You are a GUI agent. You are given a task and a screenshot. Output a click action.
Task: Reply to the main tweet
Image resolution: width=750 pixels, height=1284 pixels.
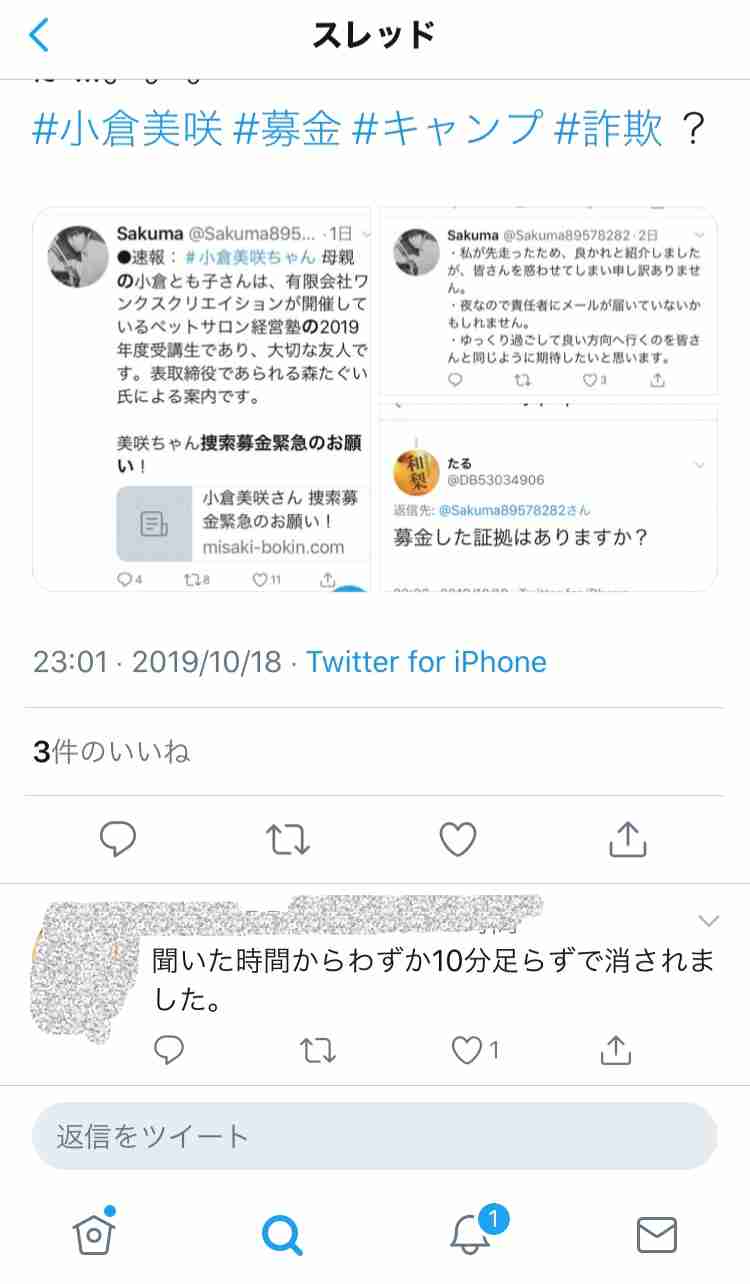pos(118,840)
